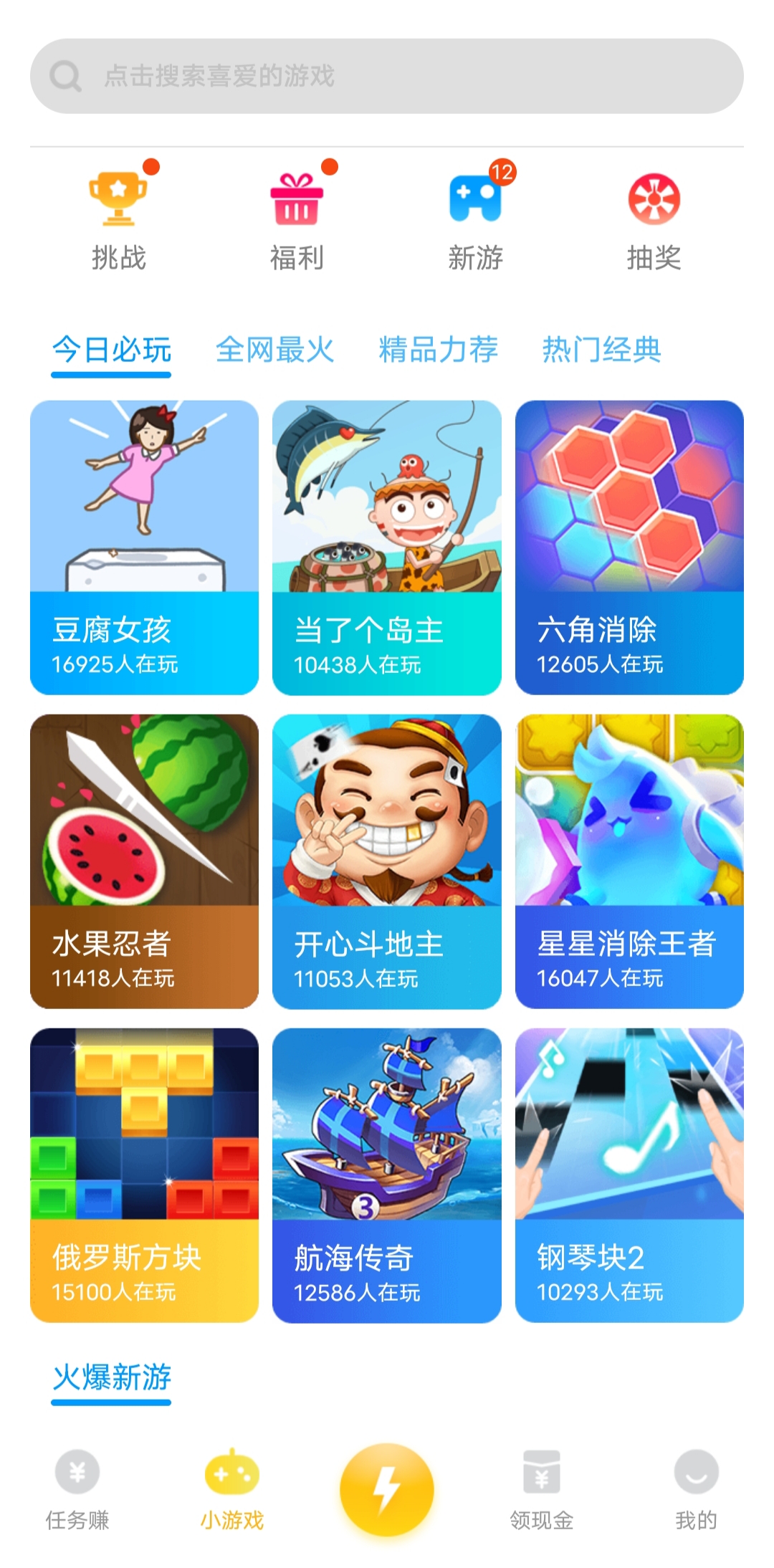Play the 当了个岛主 game
Viewport: 774px width, 1568px height.
click(387, 547)
